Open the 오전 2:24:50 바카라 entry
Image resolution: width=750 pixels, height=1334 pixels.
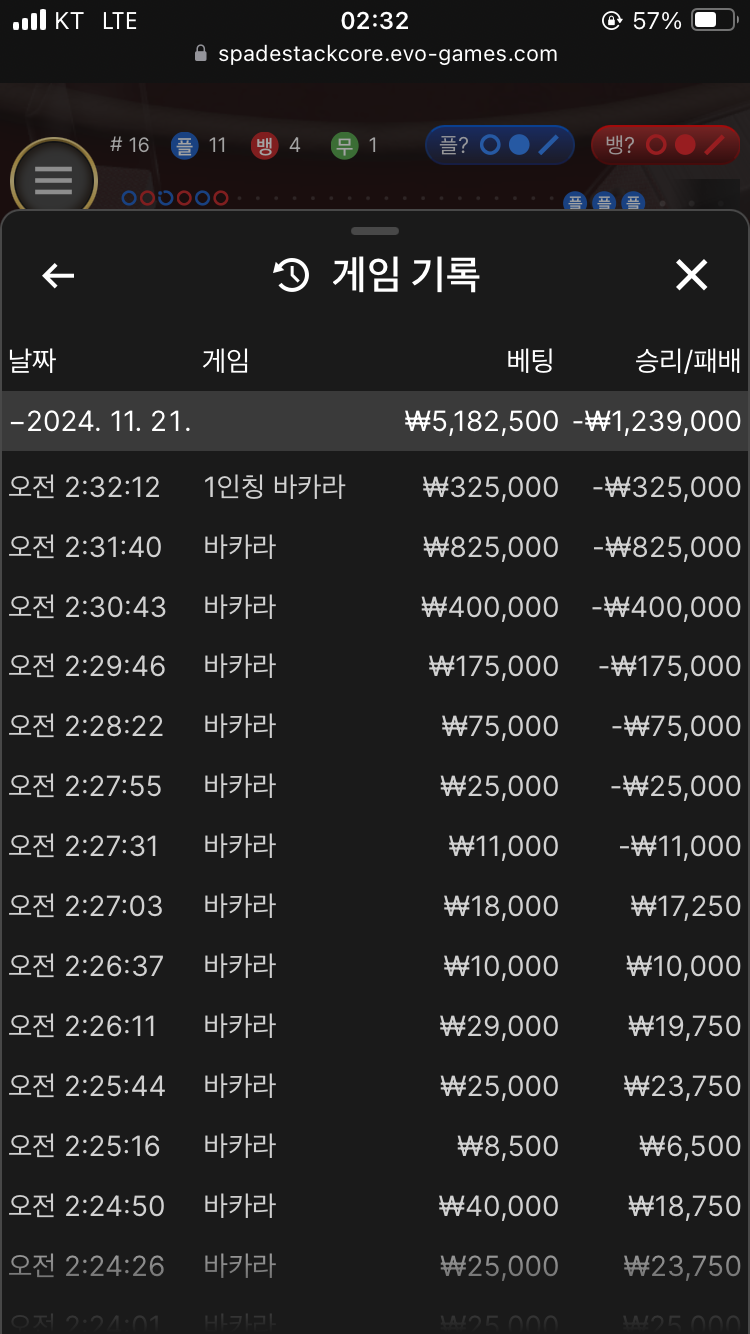375,1206
